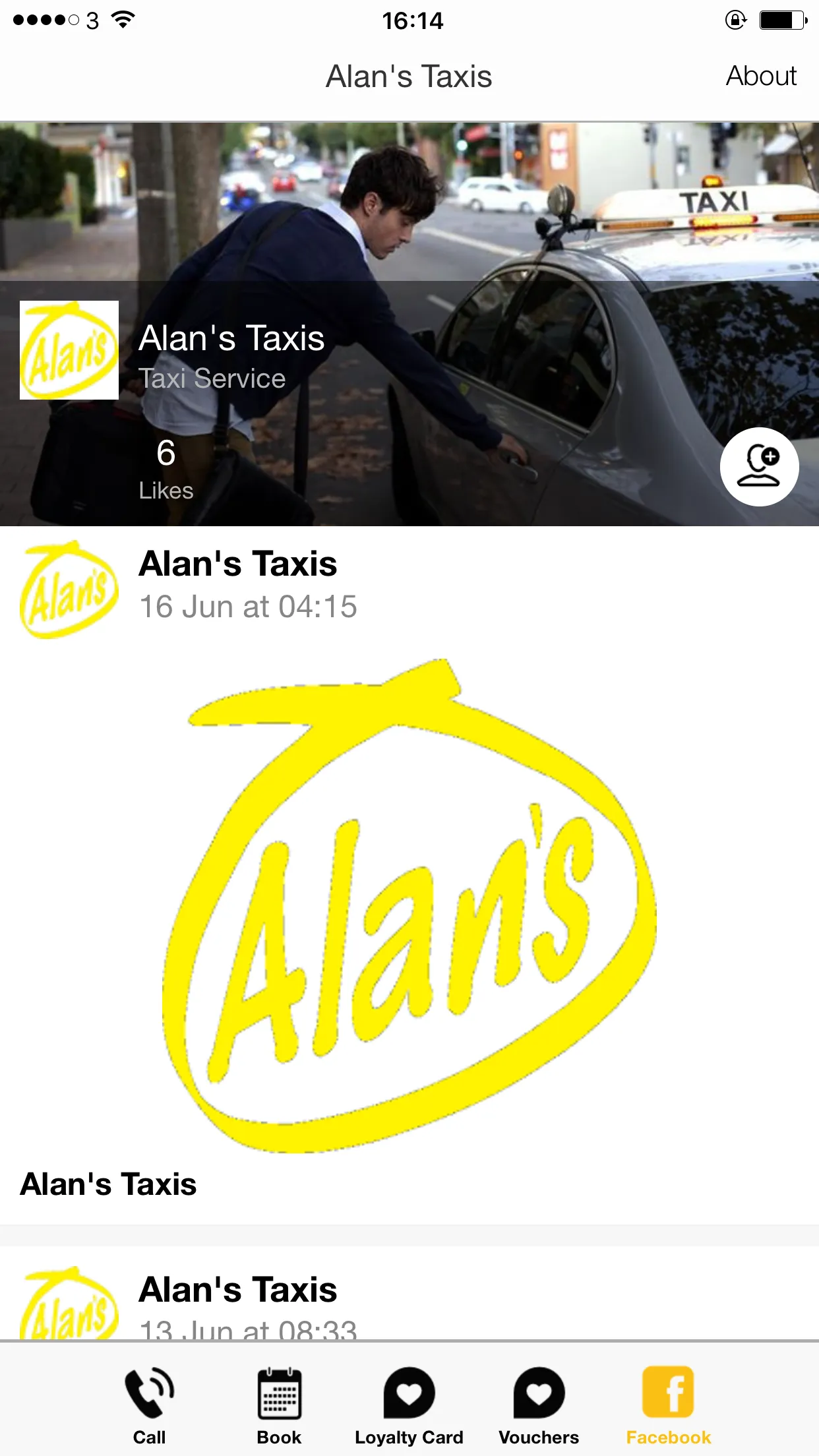Open the About page
Image resolution: width=819 pixels, height=1456 pixels.
point(760,76)
